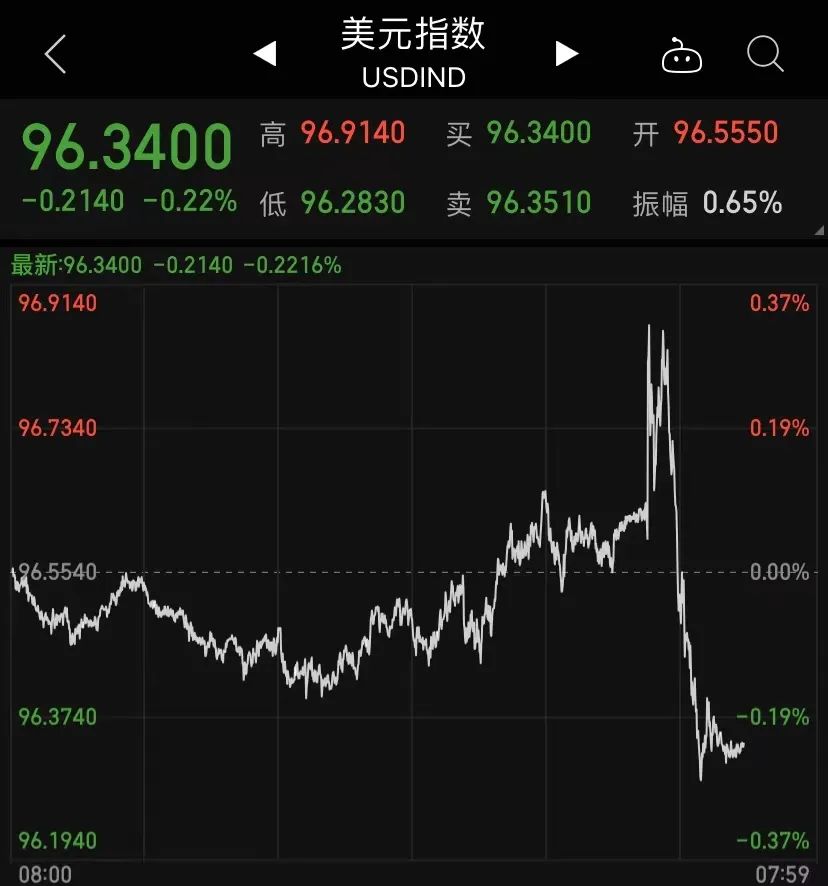Tap the USDIND ticker label

tap(413, 77)
